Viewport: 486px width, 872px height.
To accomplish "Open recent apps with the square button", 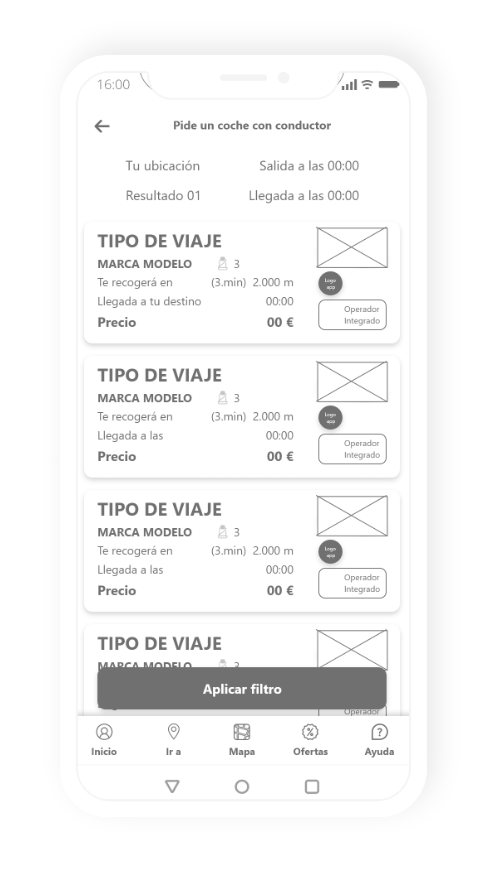I will pos(312,786).
